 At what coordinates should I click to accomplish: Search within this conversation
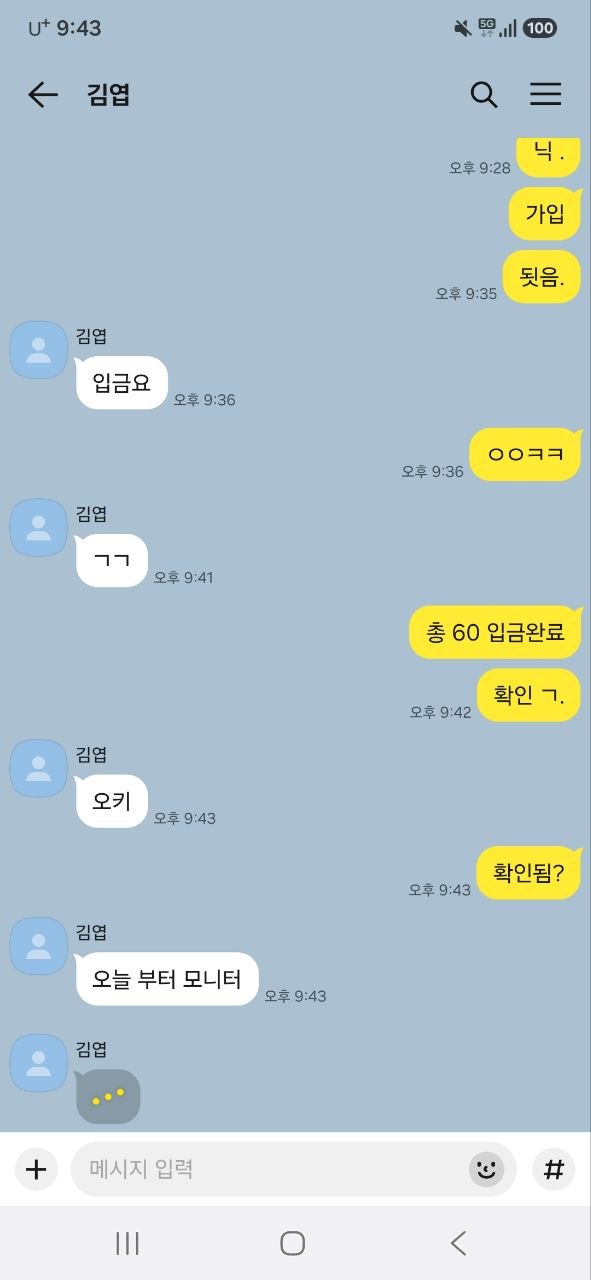click(x=484, y=95)
